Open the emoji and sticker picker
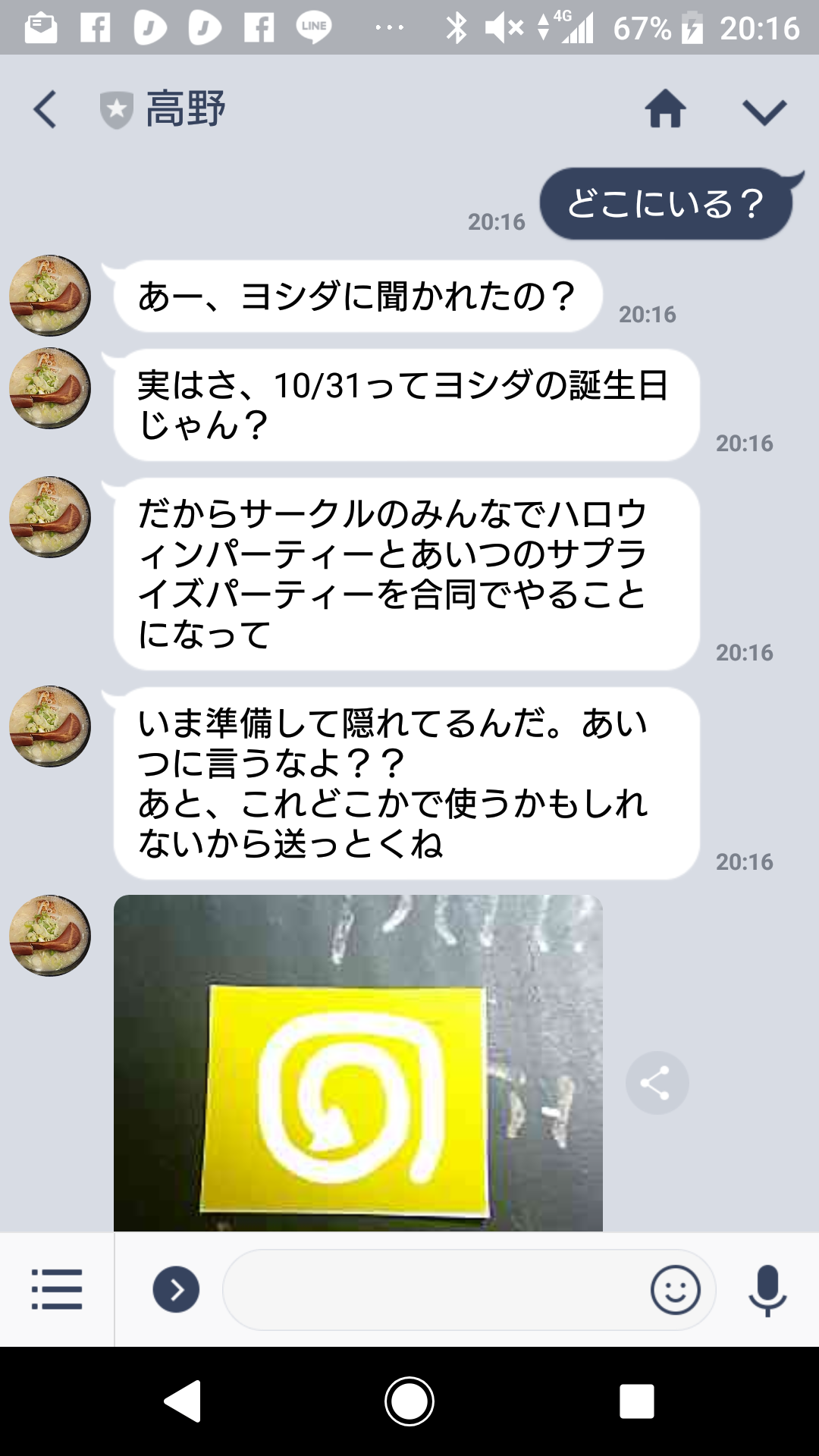819x1456 pixels. (x=675, y=1289)
